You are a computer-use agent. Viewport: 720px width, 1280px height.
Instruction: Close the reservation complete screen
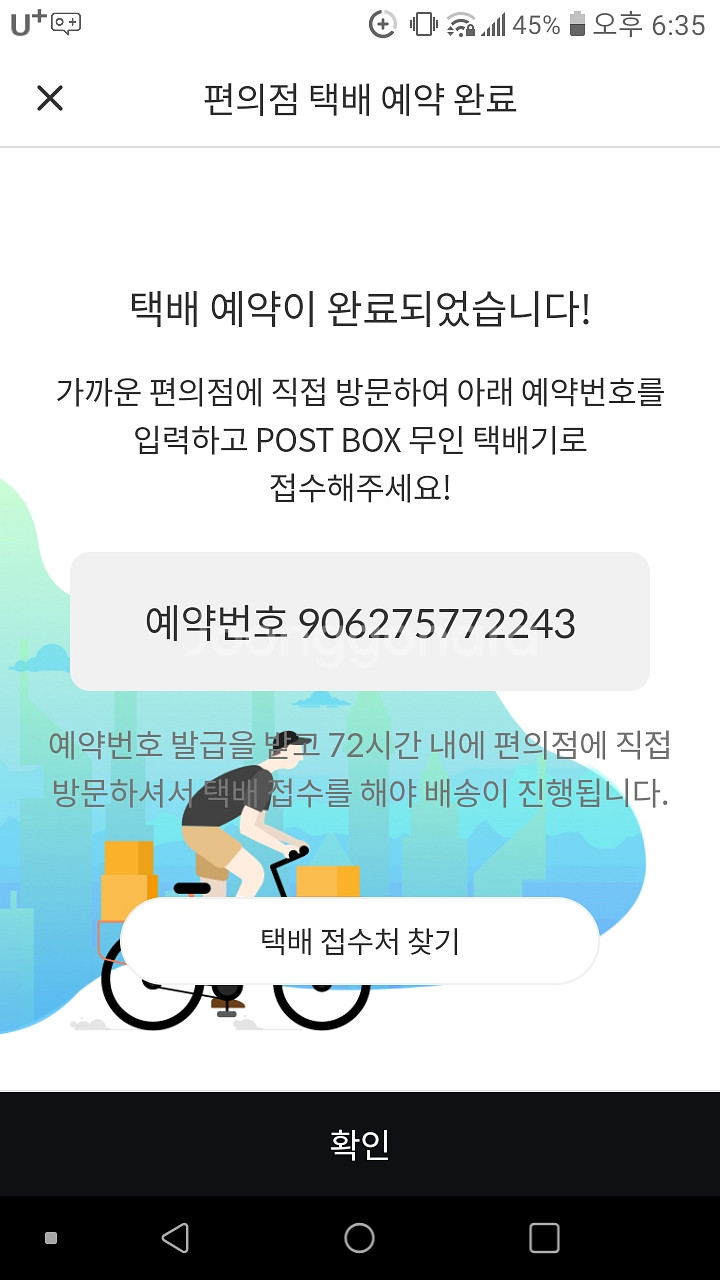pos(50,98)
